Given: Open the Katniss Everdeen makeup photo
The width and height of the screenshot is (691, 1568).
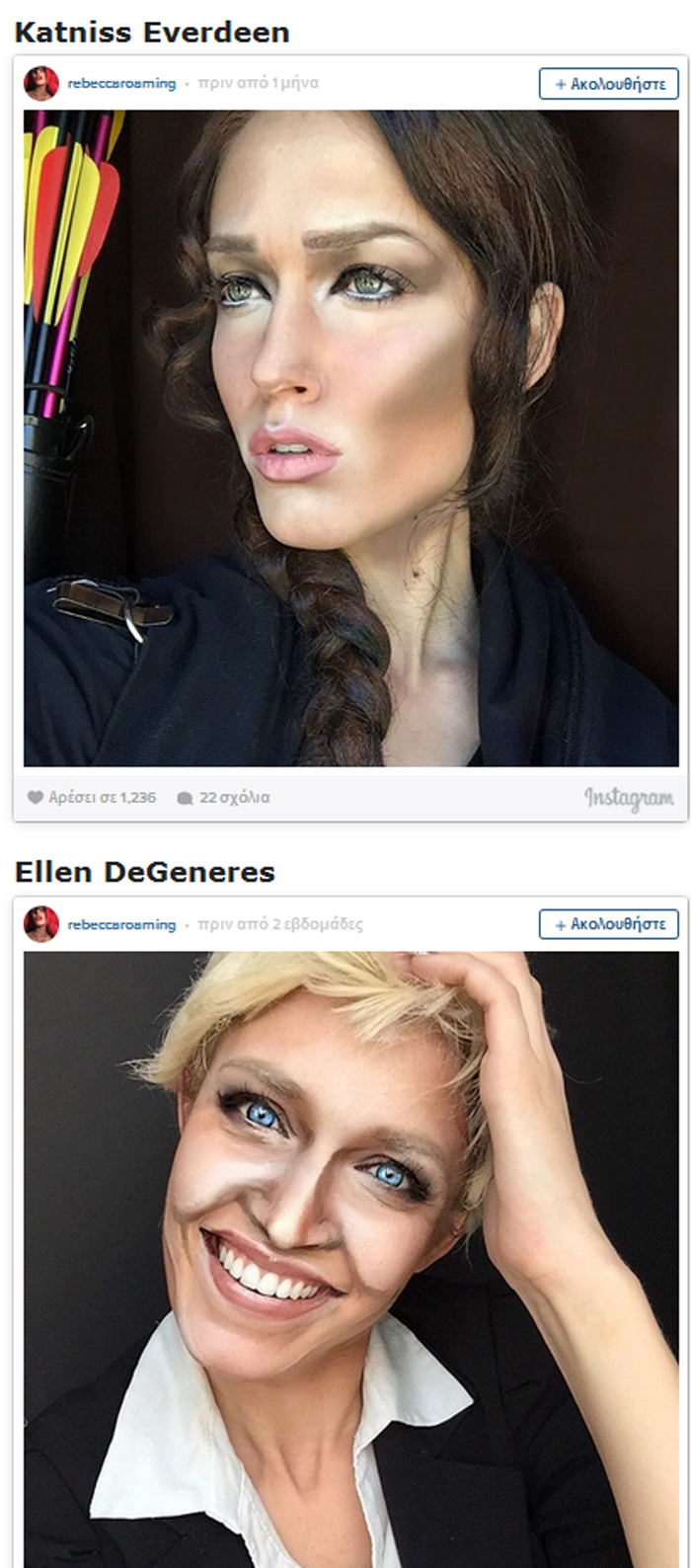Looking at the screenshot, I should (x=351, y=437).
